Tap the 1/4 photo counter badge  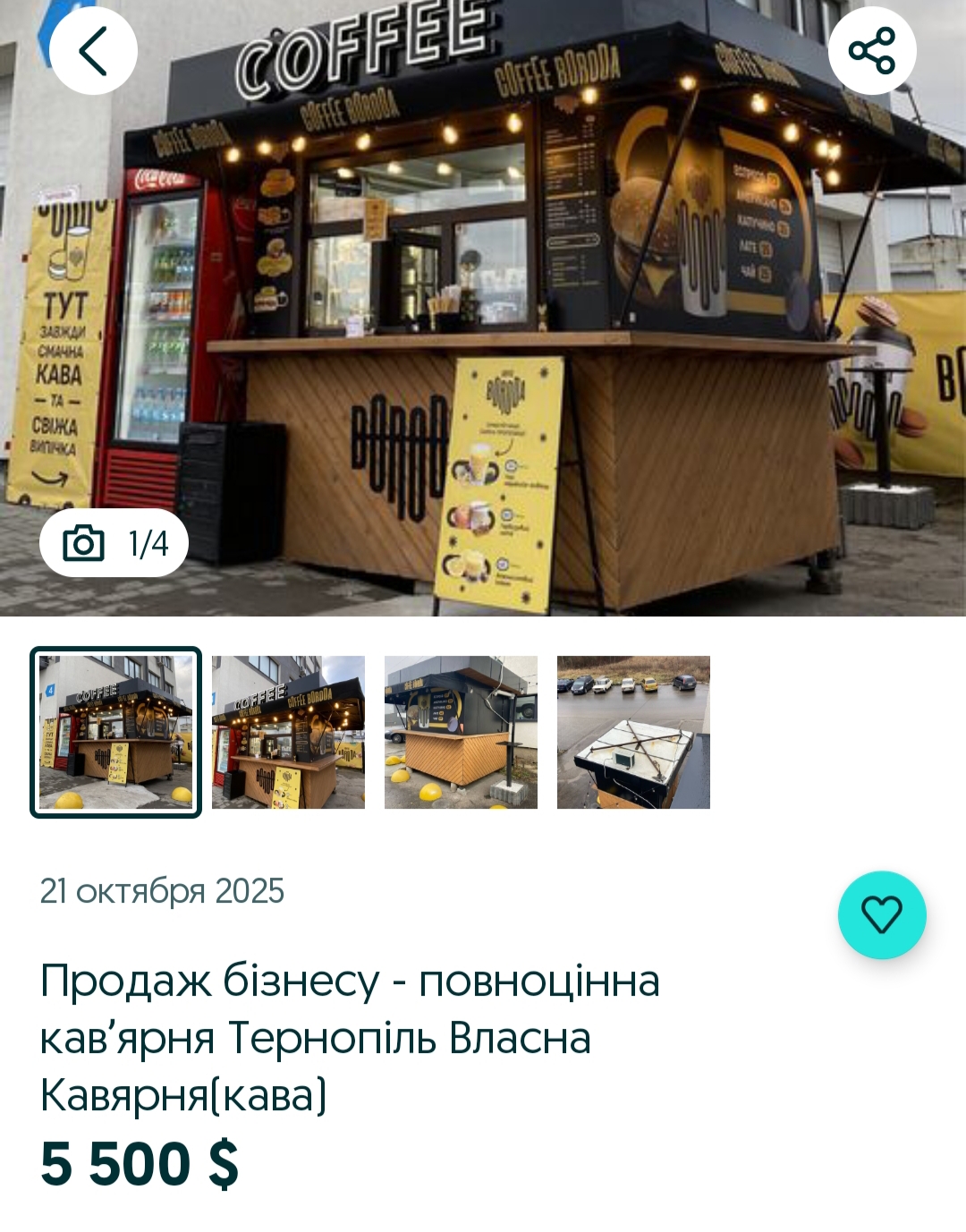[114, 543]
